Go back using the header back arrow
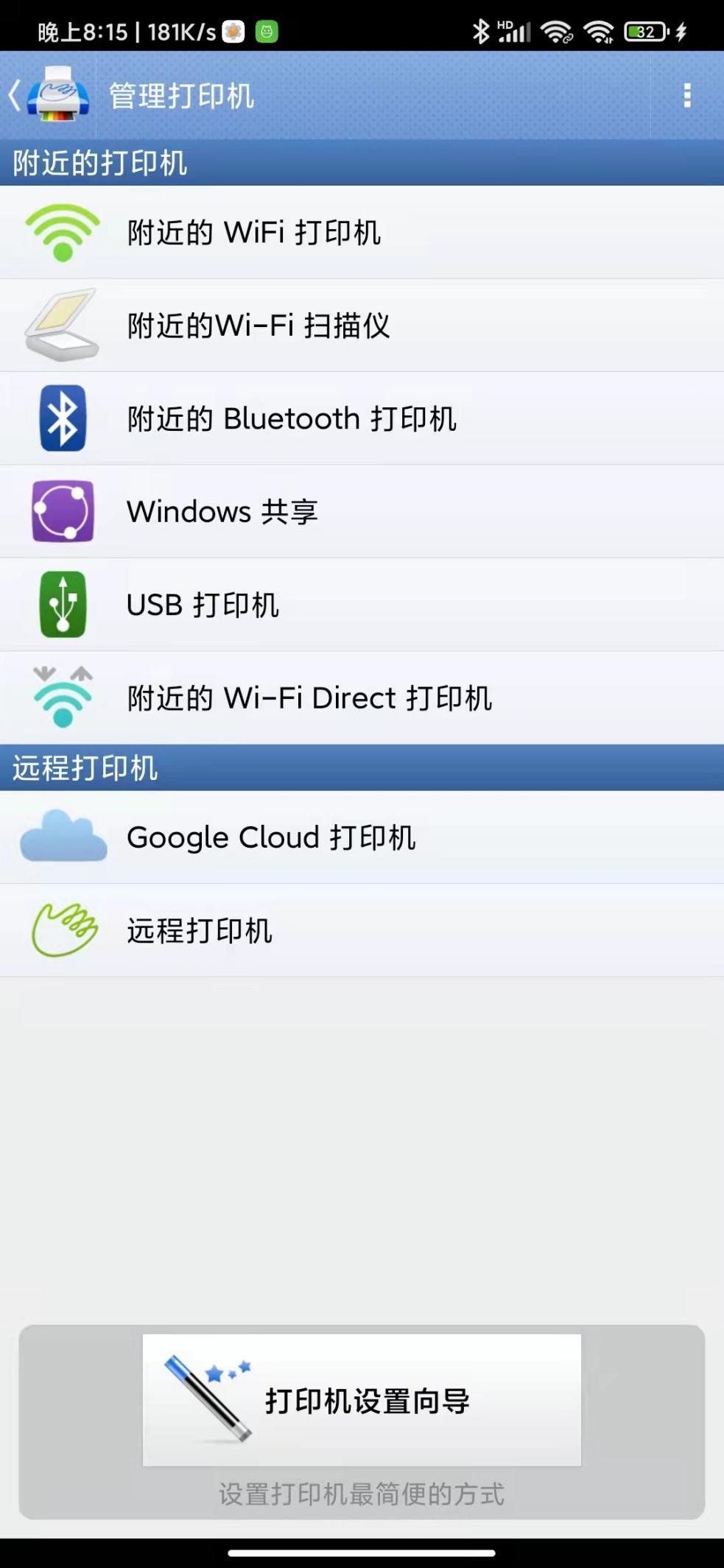724x1568 pixels. (x=13, y=94)
